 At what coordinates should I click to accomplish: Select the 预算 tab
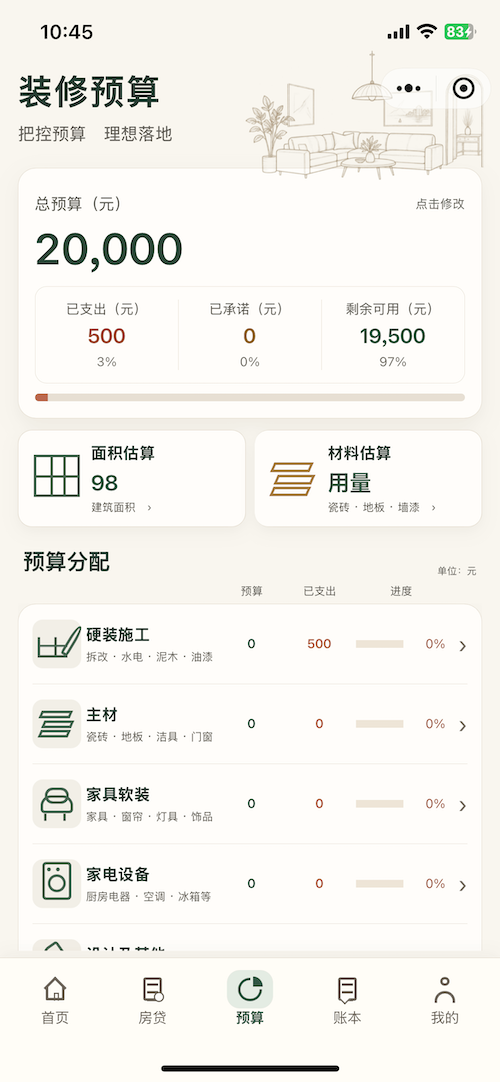click(250, 999)
